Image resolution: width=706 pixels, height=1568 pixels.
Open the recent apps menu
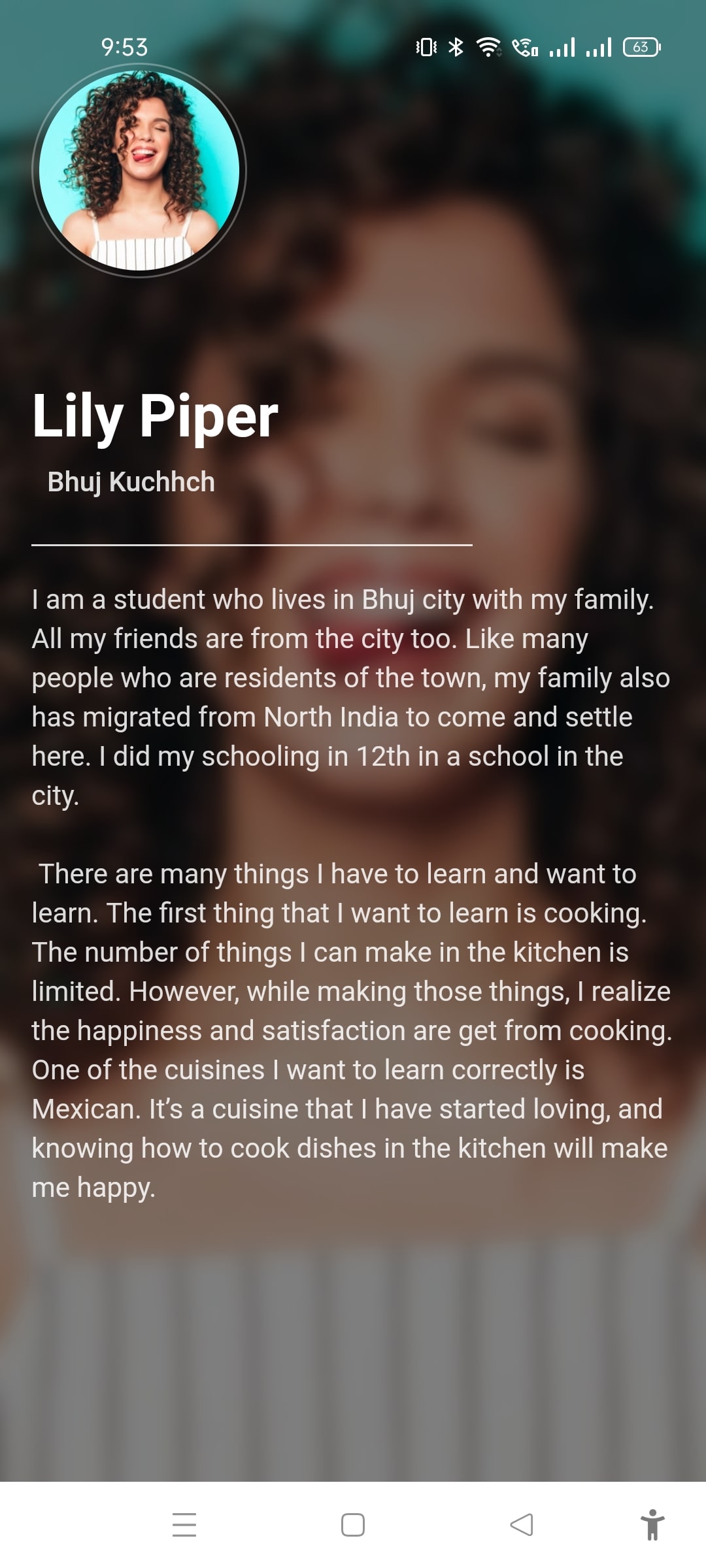pos(184,1525)
